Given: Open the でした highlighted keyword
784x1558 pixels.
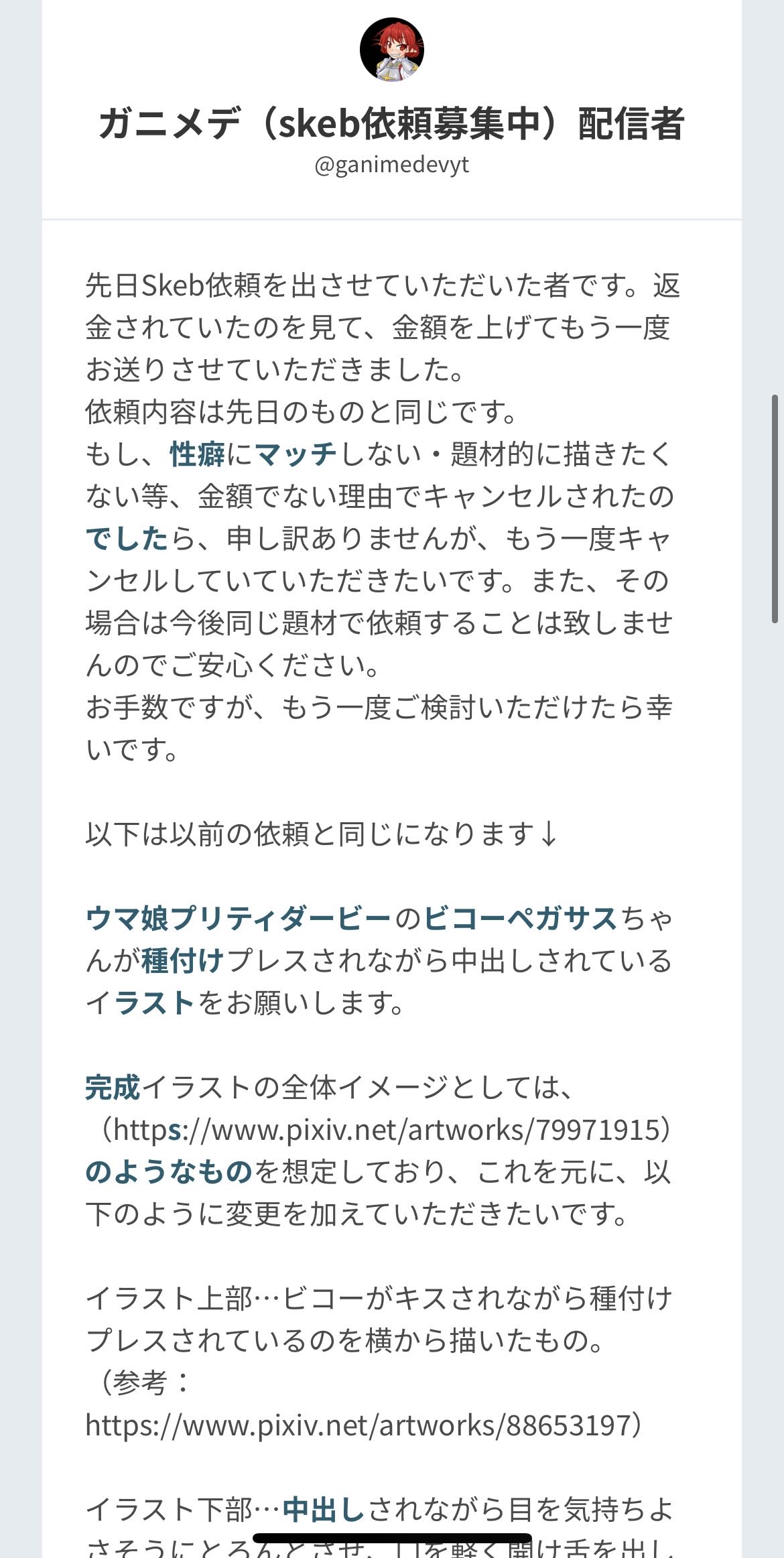Looking at the screenshot, I should point(127,539).
